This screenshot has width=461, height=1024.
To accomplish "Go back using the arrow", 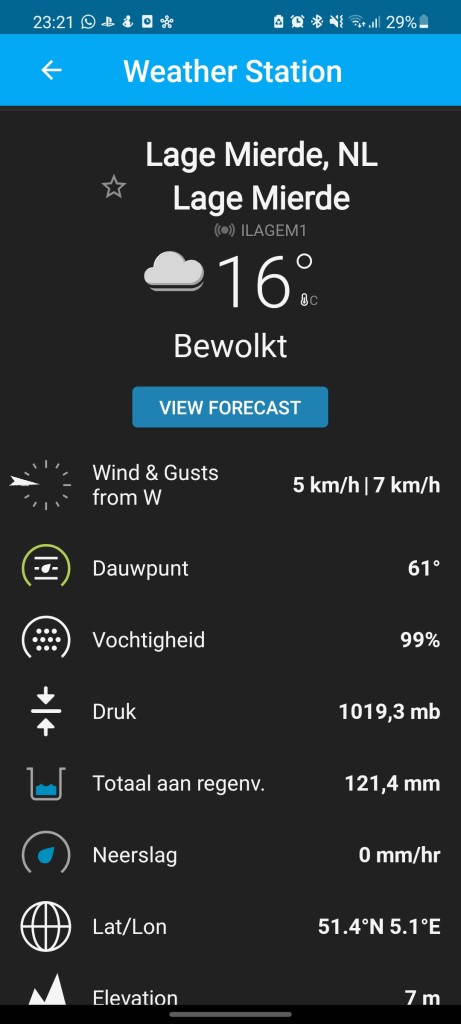I will click(52, 71).
